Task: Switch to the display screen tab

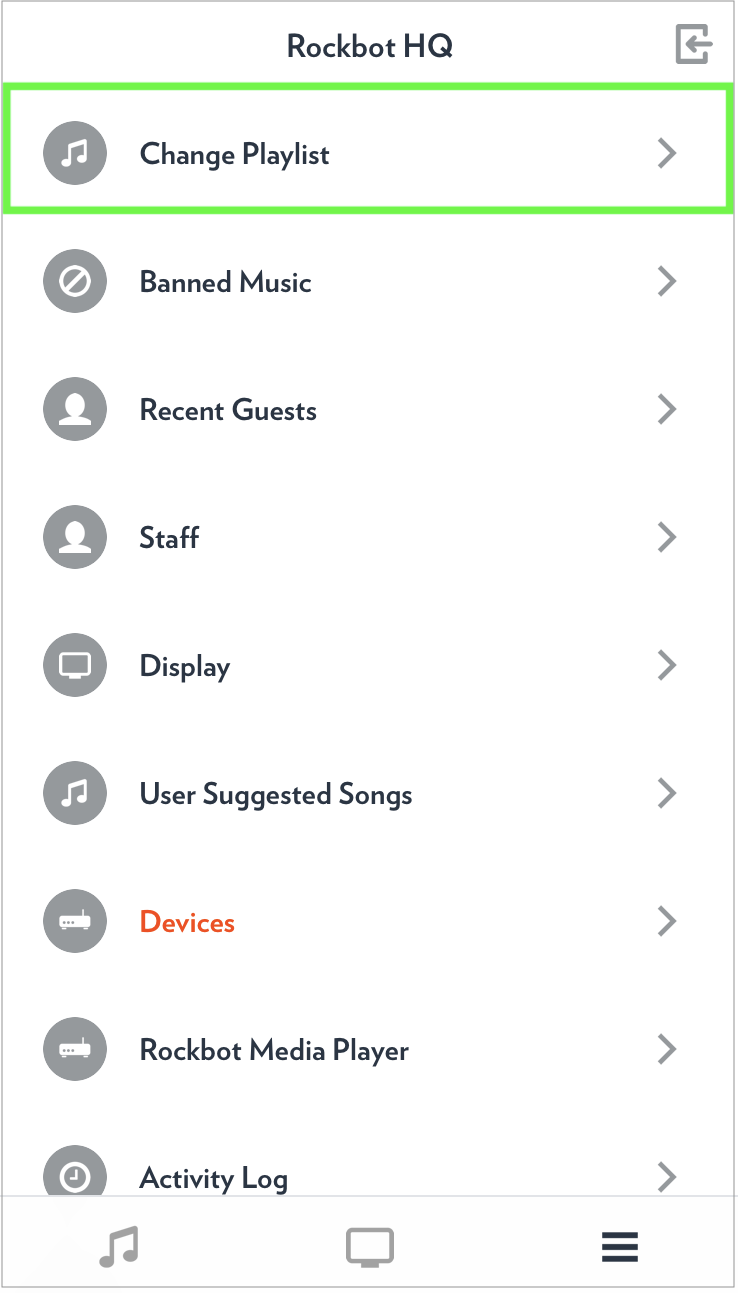Action: 370,1247
